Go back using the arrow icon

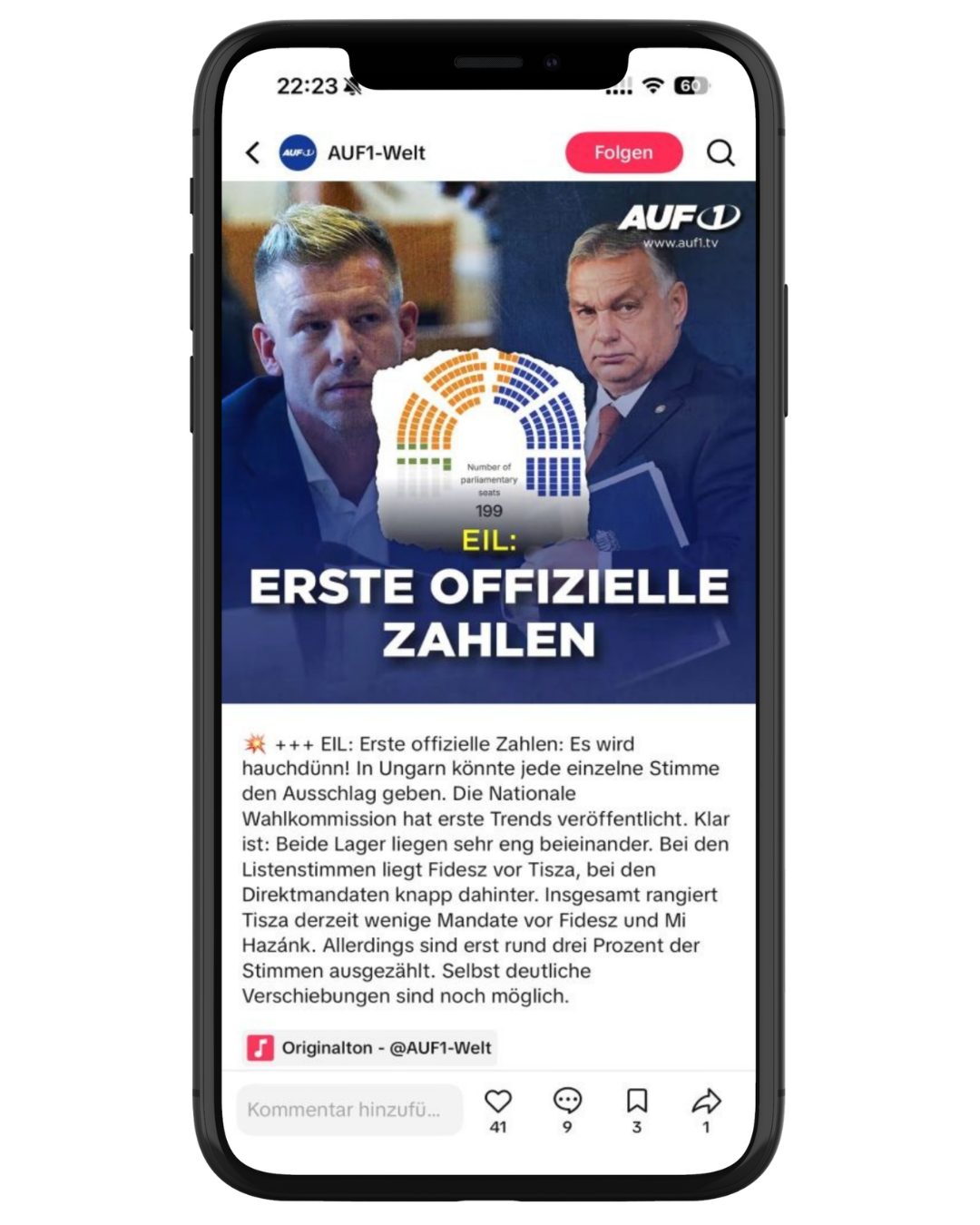tap(253, 152)
